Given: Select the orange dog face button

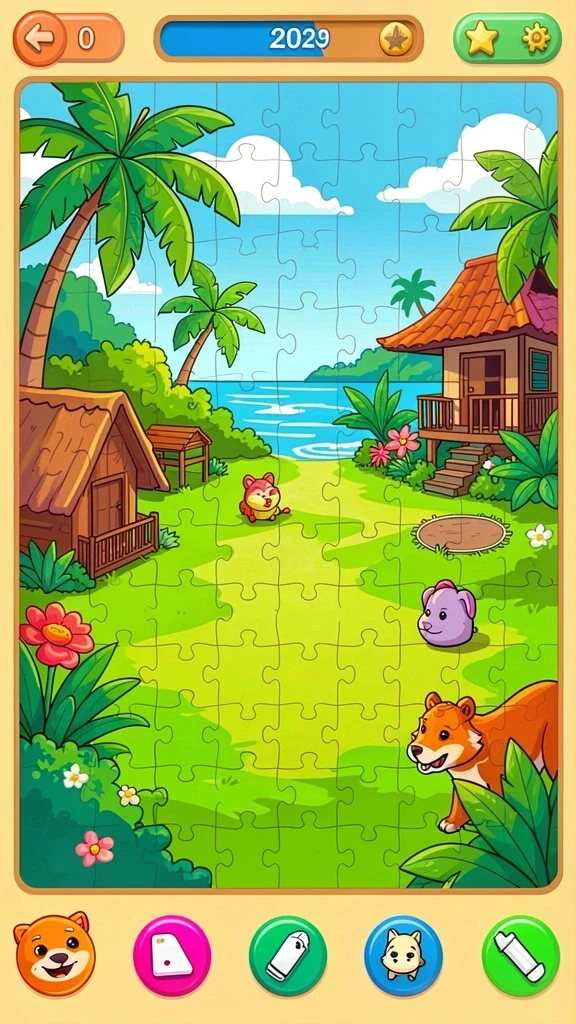Looking at the screenshot, I should coord(55,954).
